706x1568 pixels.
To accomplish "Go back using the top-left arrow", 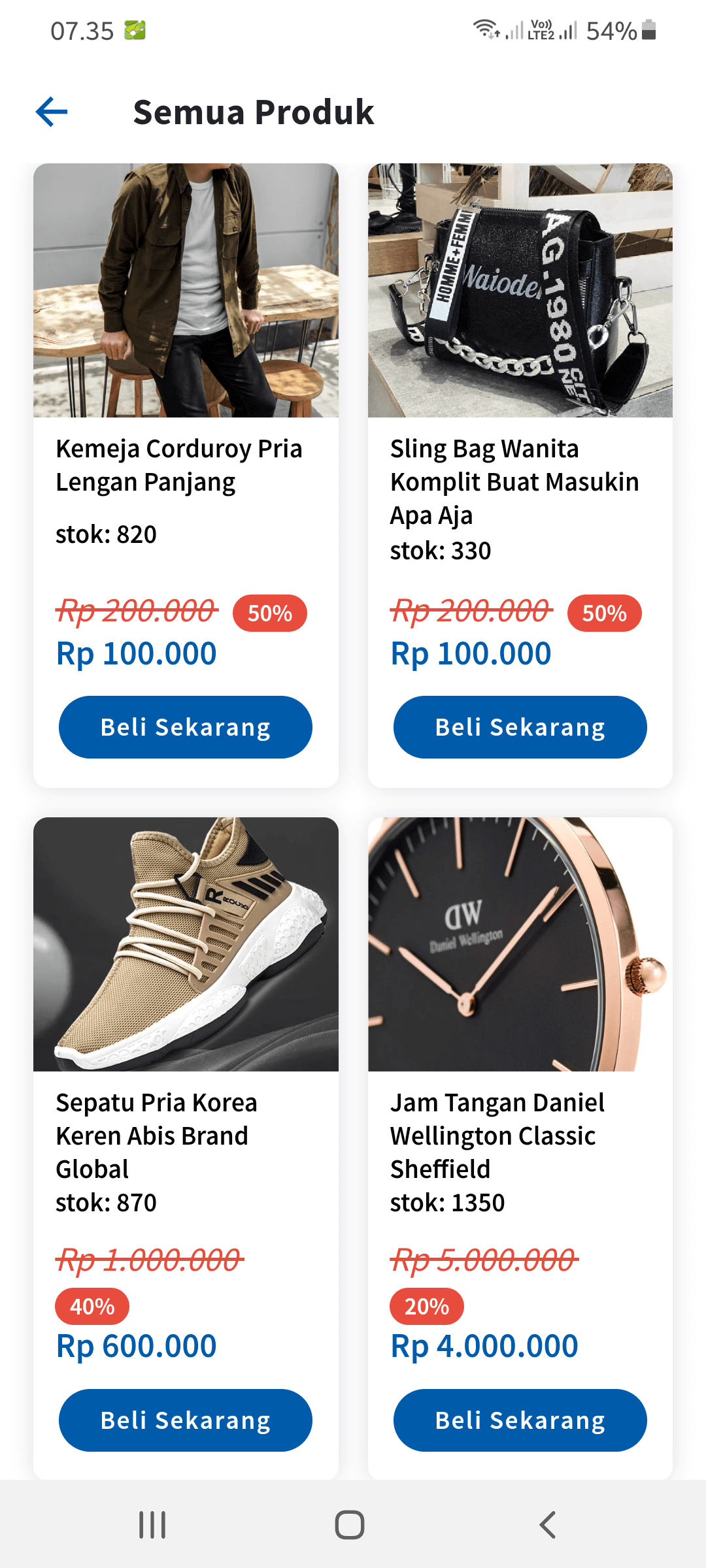I will [x=52, y=112].
